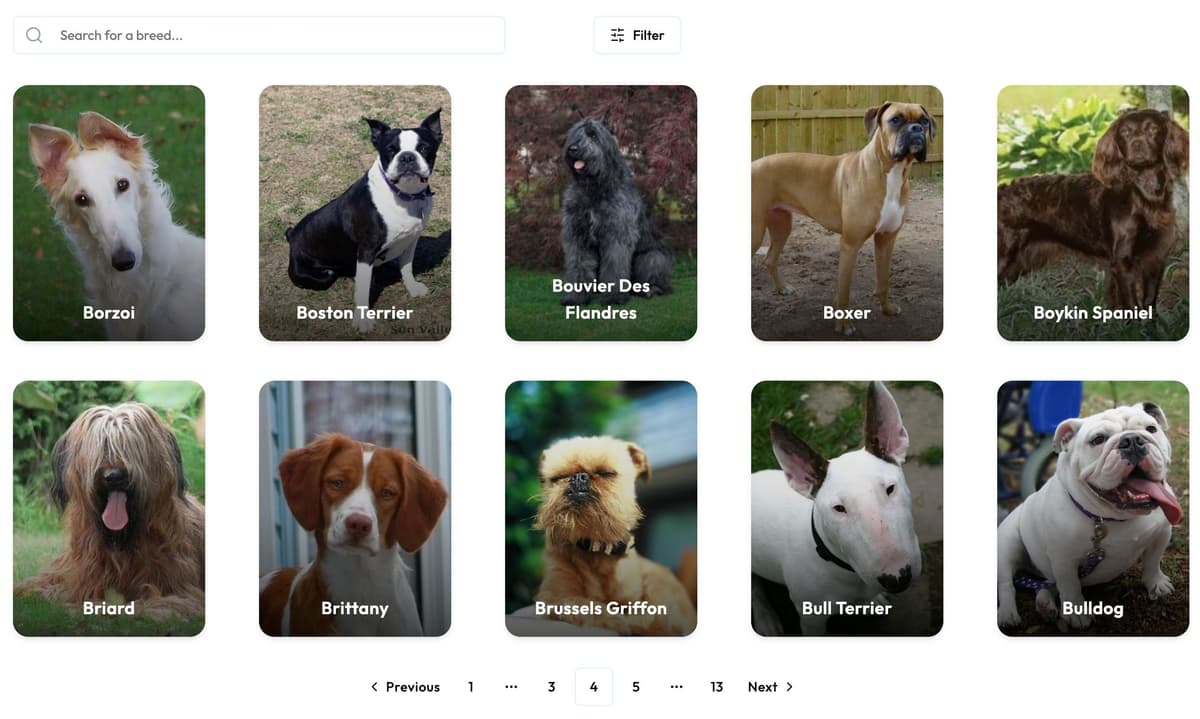This screenshot has width=1200, height=719.
Task: Select the Brittany breed card
Action: [x=355, y=508]
